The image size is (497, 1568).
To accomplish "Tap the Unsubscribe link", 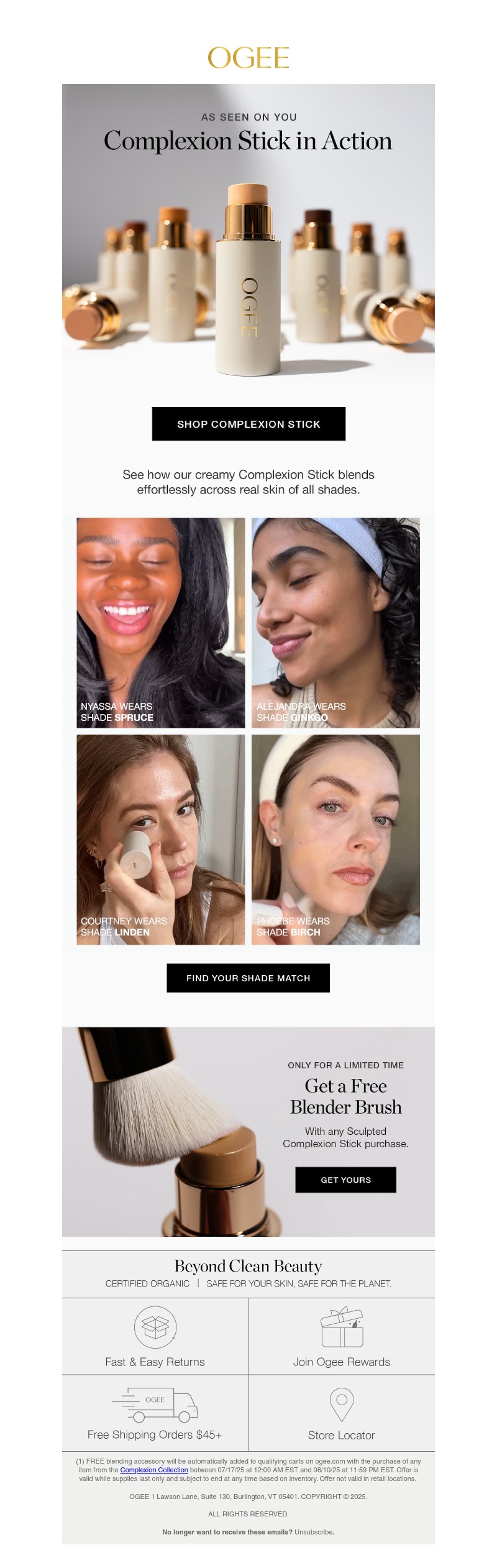I will pos(314,1532).
